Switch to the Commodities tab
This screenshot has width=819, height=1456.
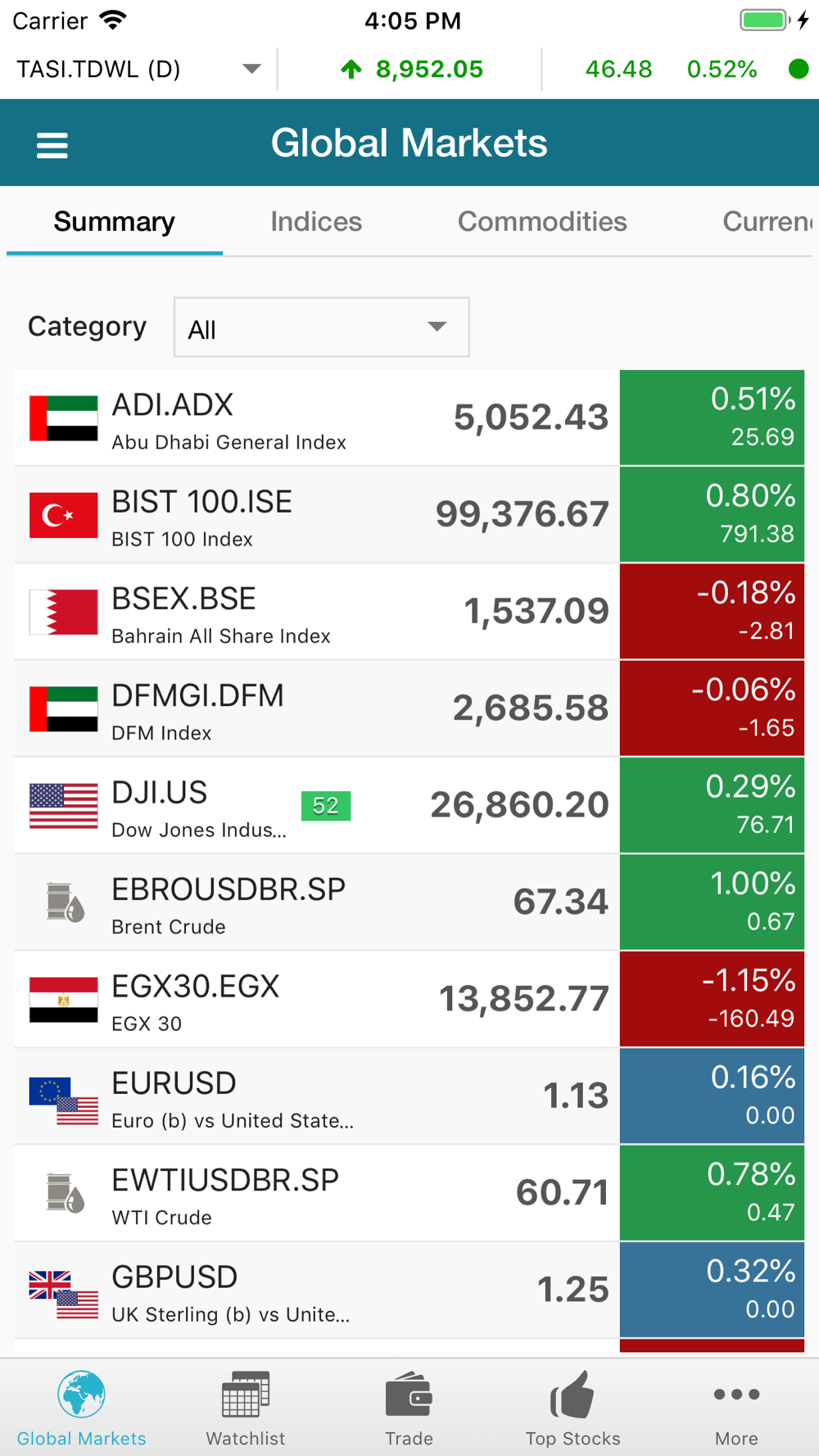[x=542, y=221]
